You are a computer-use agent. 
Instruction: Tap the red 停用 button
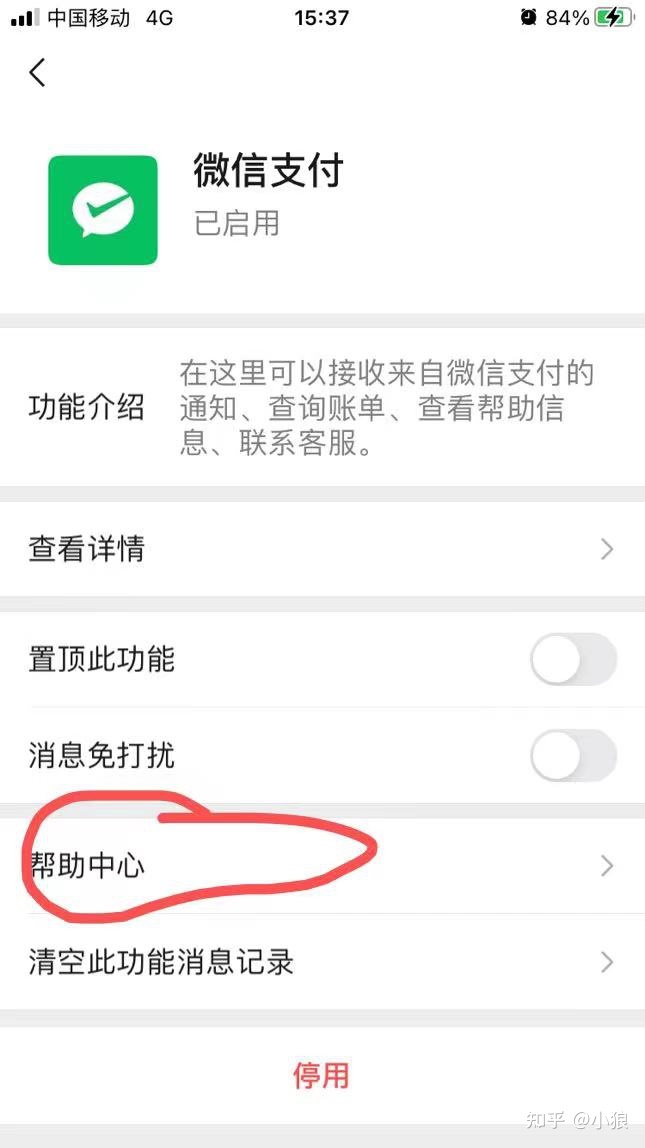(321, 1075)
